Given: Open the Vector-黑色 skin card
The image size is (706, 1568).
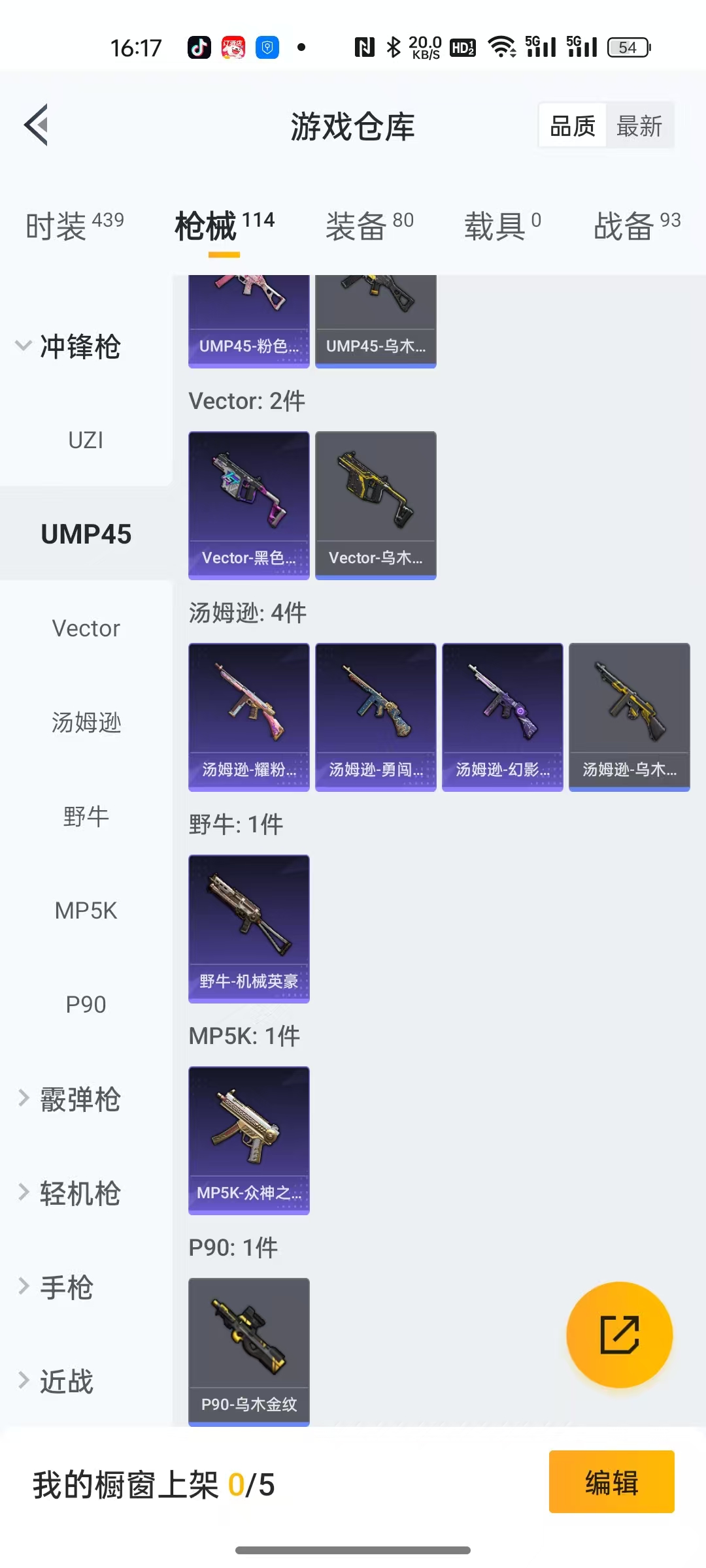Looking at the screenshot, I should tap(248, 504).
